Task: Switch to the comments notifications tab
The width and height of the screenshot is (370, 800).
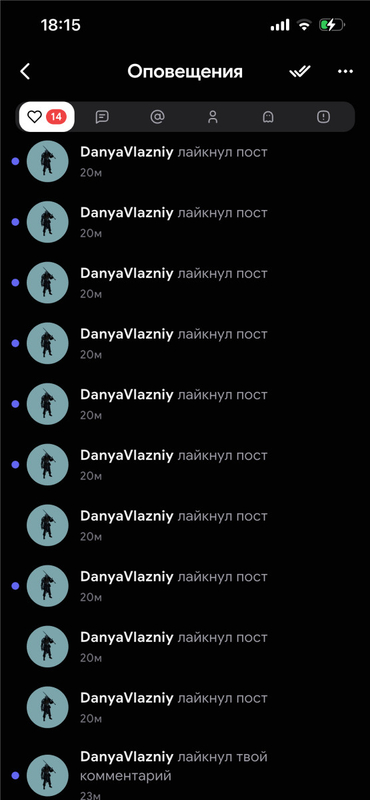Action: 102,117
